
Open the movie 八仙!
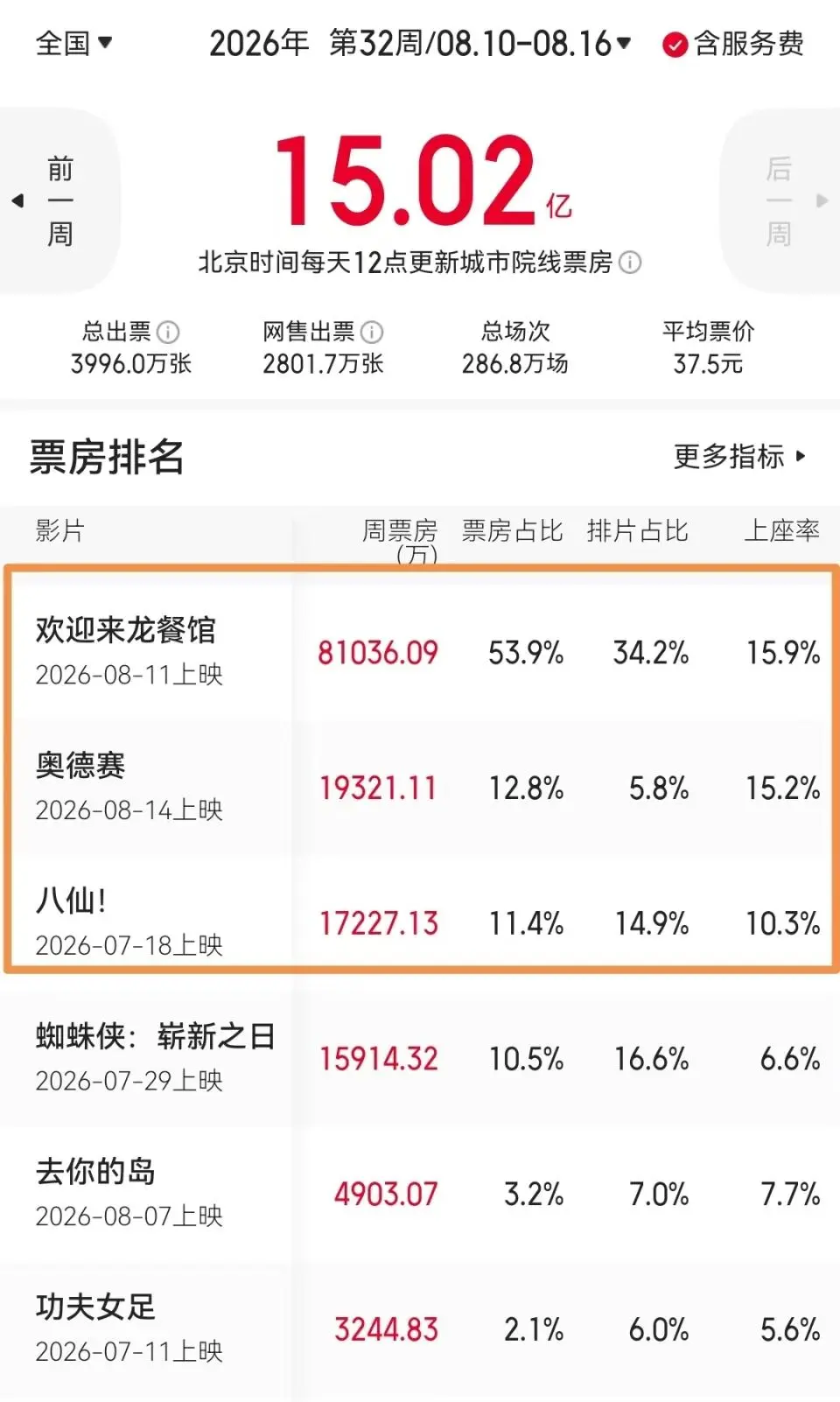[420, 922]
